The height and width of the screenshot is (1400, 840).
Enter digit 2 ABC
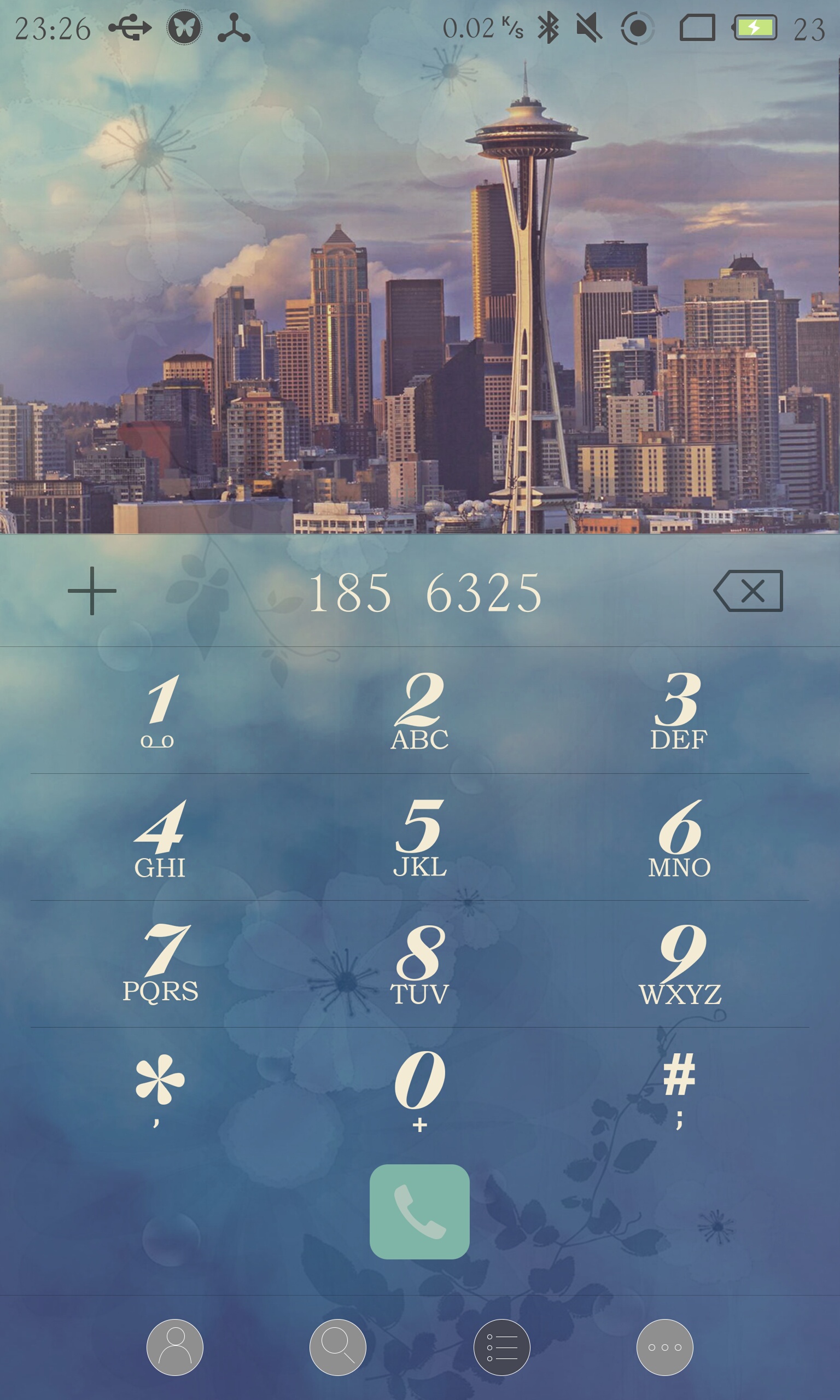419,711
